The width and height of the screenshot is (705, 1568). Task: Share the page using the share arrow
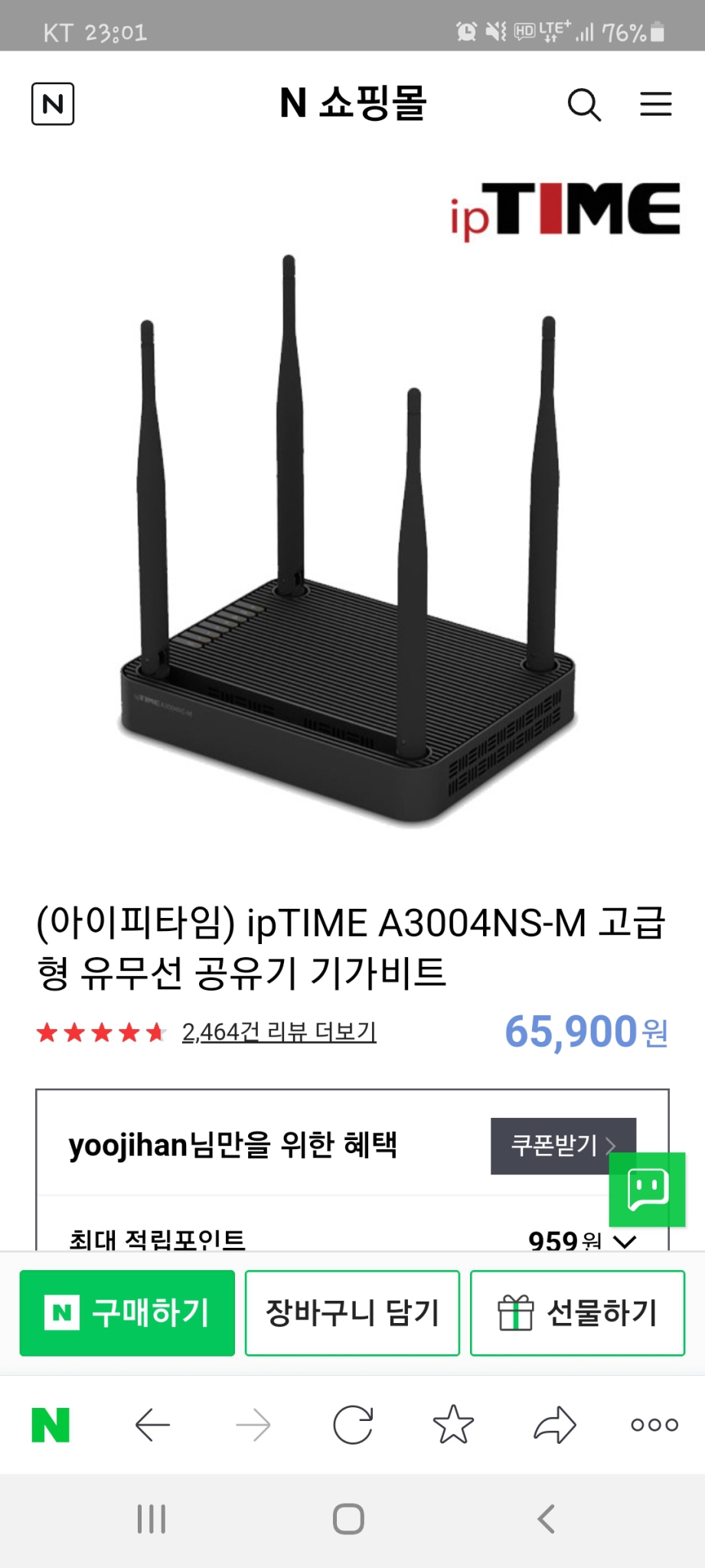pos(553,1423)
